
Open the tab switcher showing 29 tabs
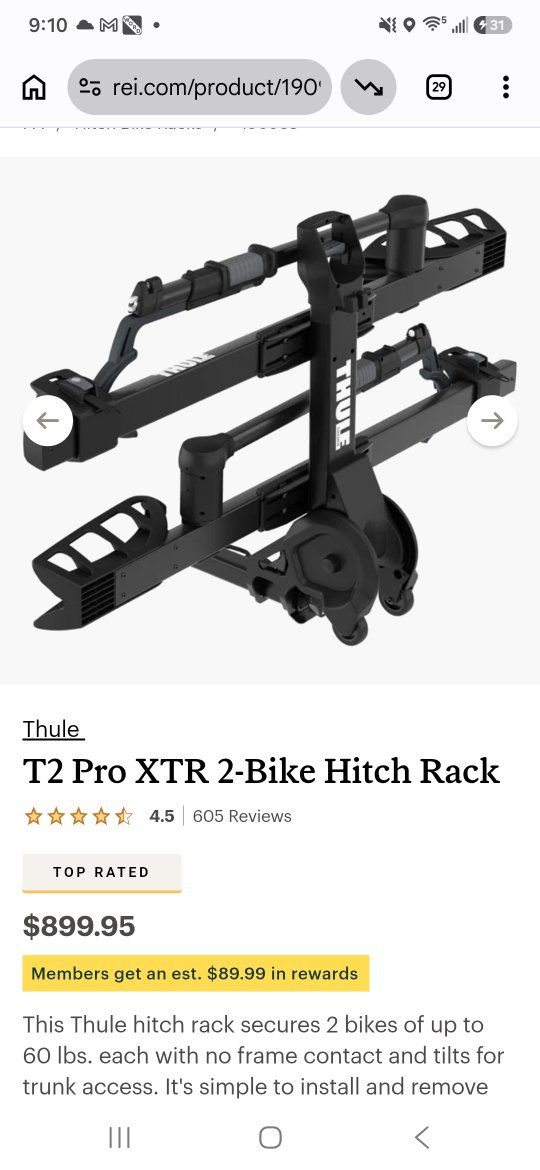click(x=439, y=87)
